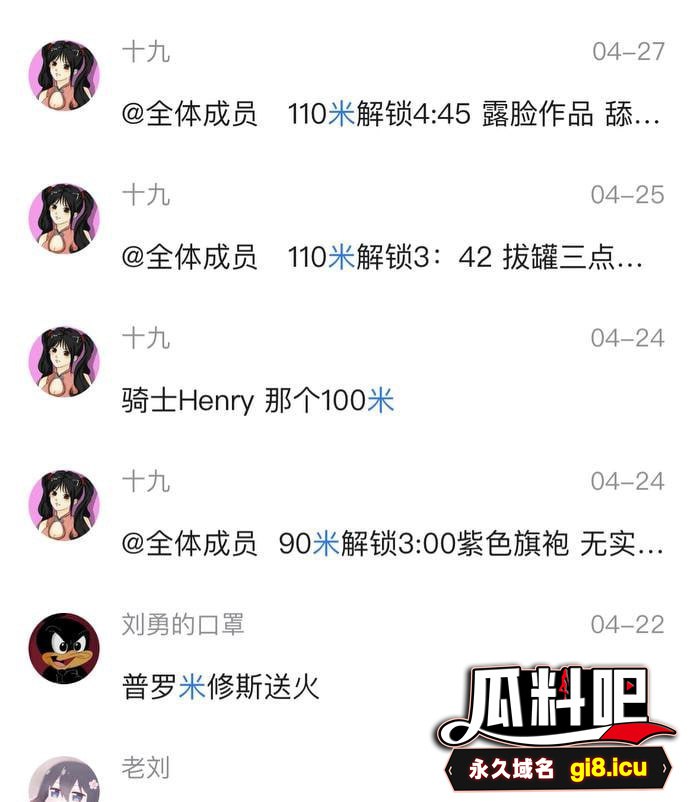Open the 04-25 message about 110米解锁3：42

pyautogui.click(x=382, y=258)
